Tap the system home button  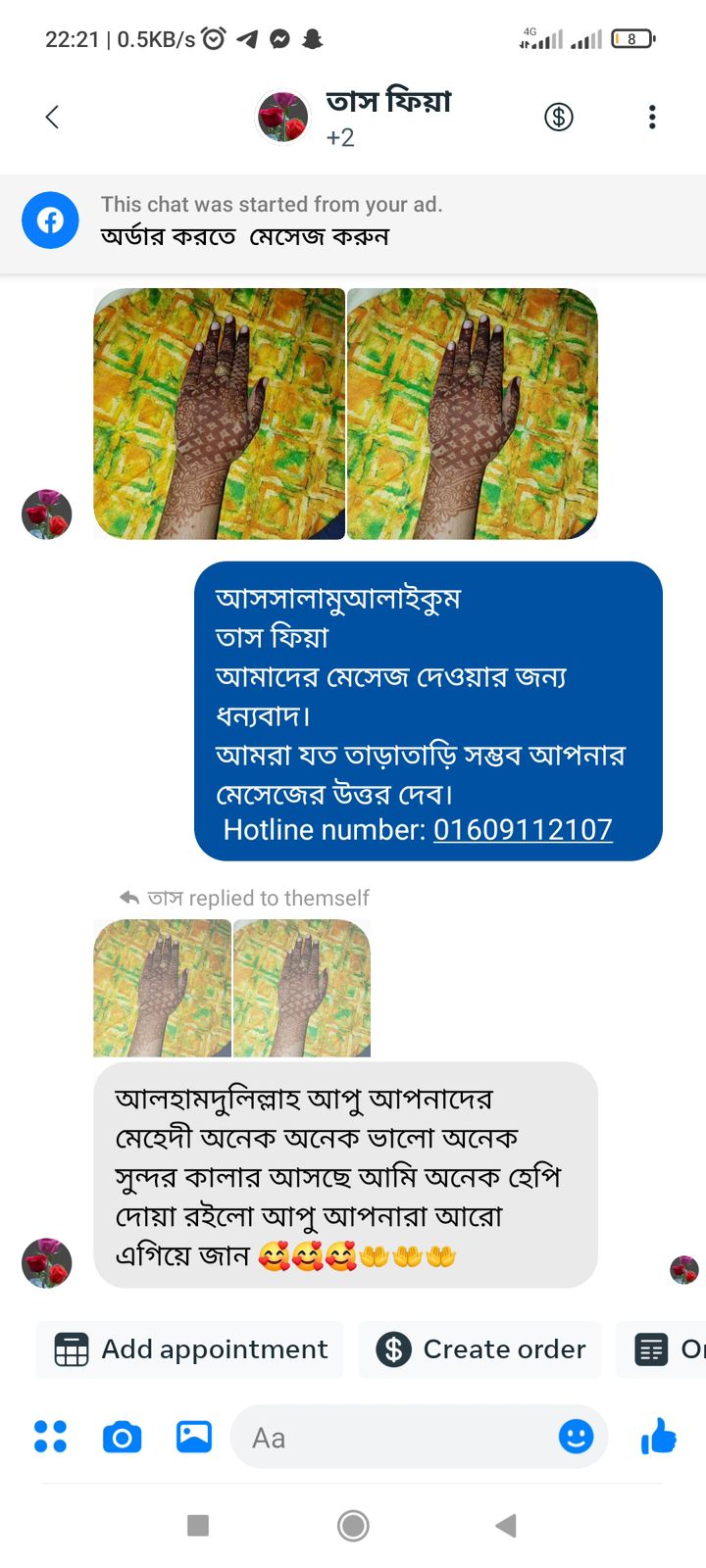click(353, 1525)
